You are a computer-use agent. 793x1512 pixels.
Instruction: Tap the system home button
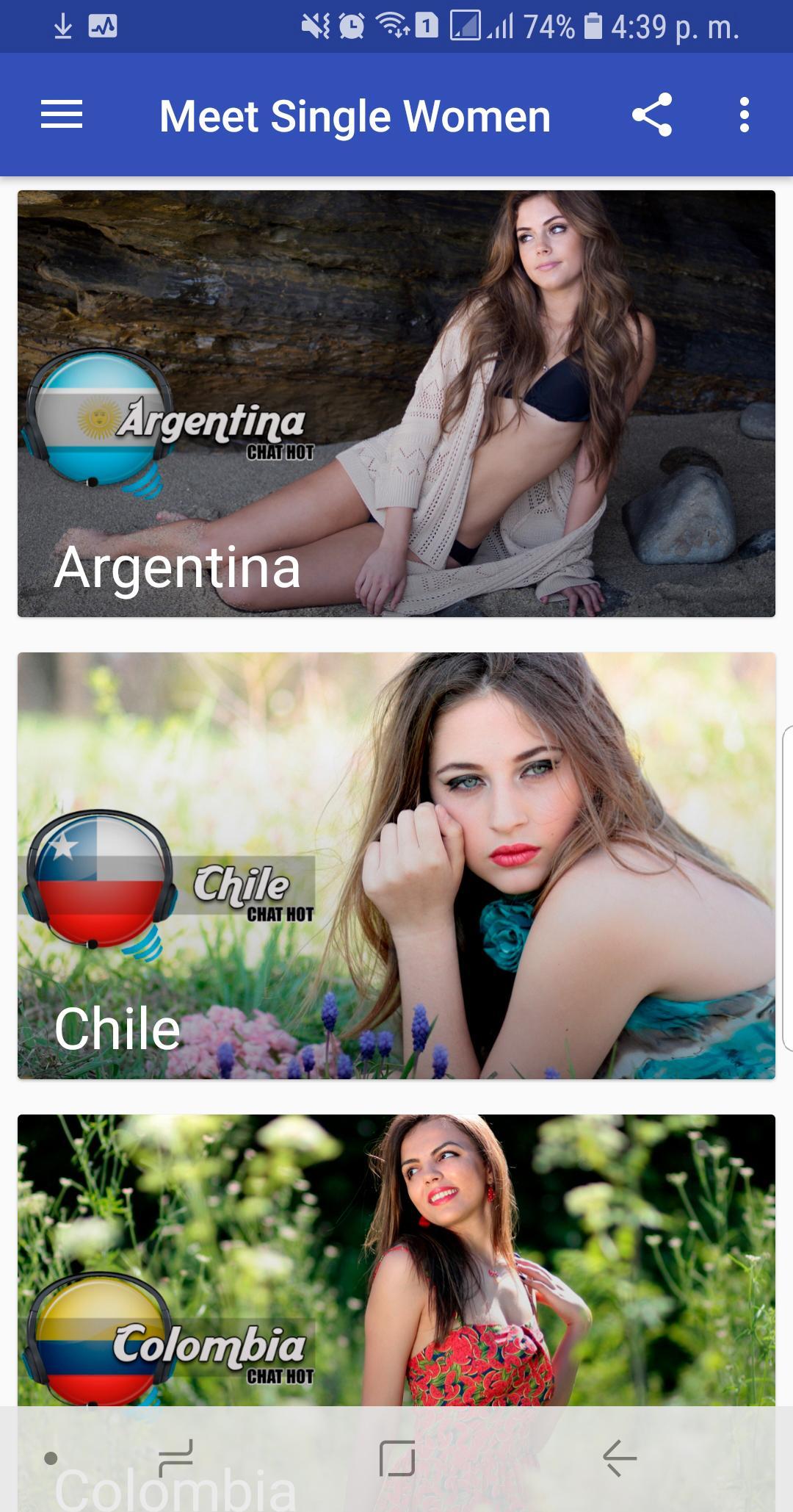(397, 1458)
